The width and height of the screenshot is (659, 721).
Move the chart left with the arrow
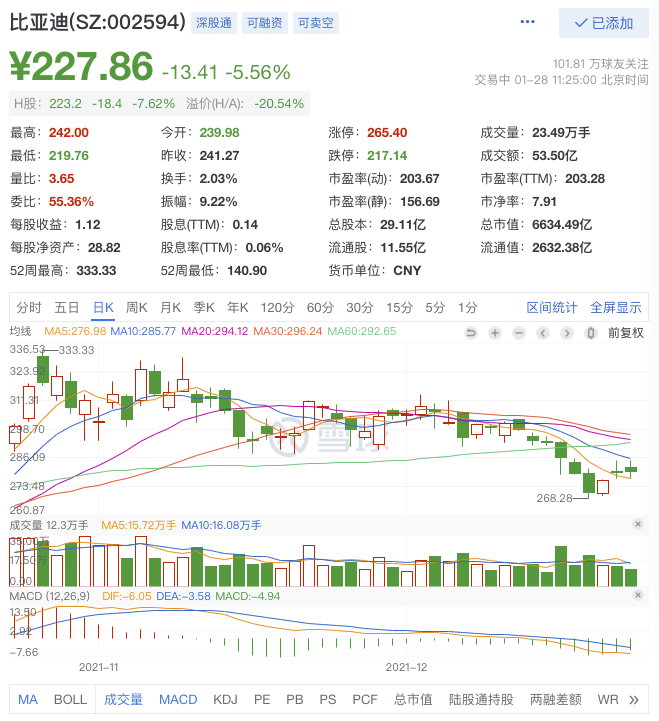coord(543,332)
